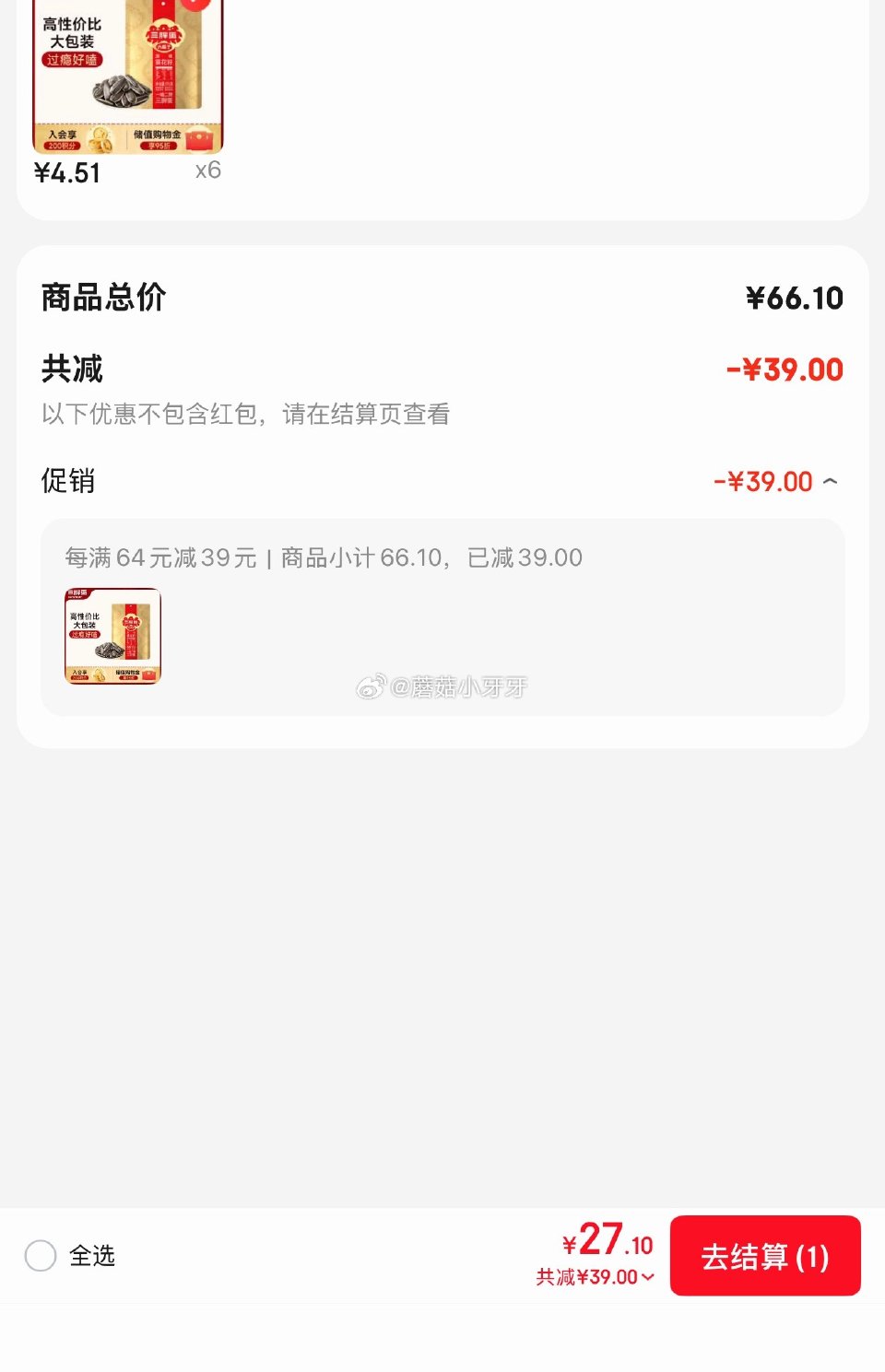Screen dimensions: 885x1372
Task: Tap the 去结算 (1) checkout button
Action: click(765, 1256)
